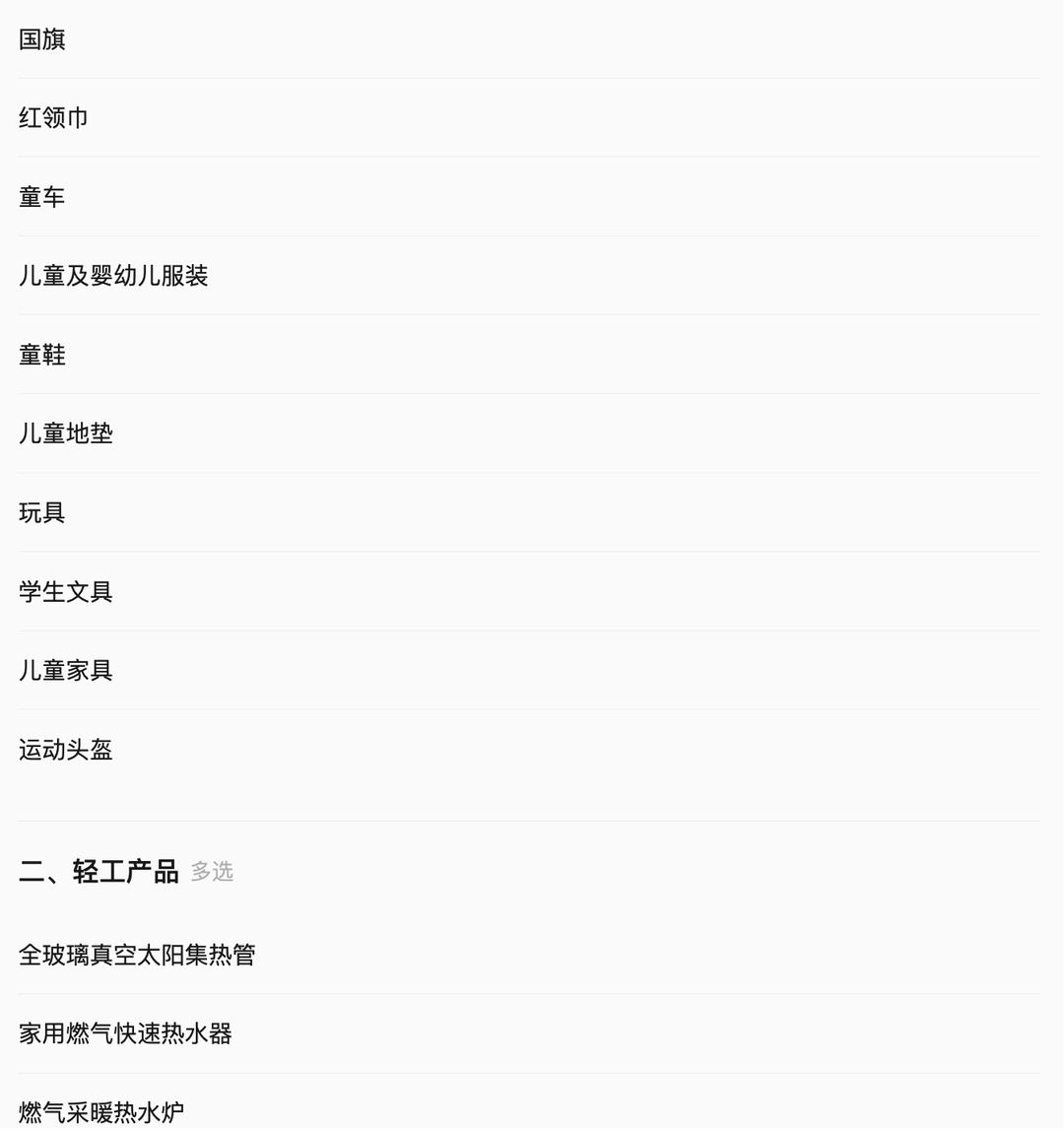Select 学生文具

(x=66, y=591)
